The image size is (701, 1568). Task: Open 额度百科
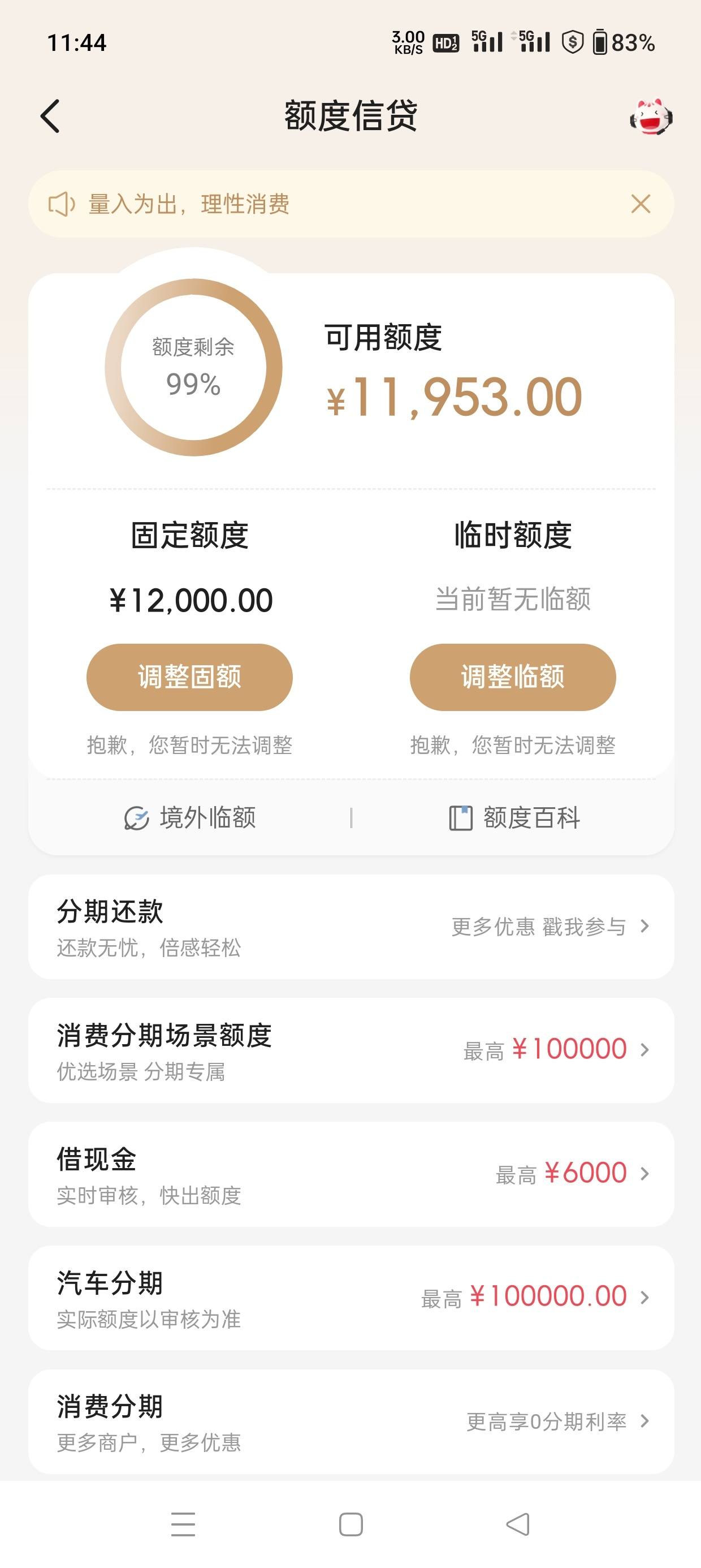[514, 817]
